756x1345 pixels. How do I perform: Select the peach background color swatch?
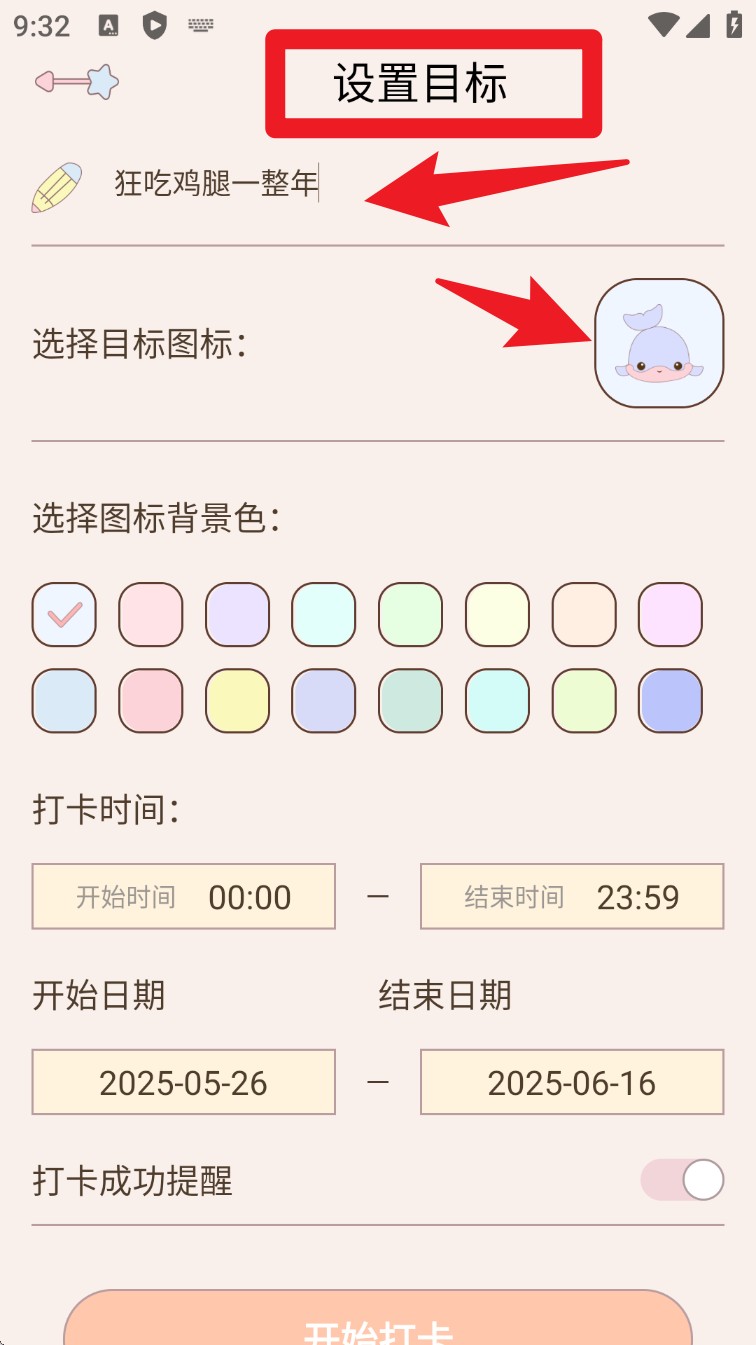[x=584, y=615]
